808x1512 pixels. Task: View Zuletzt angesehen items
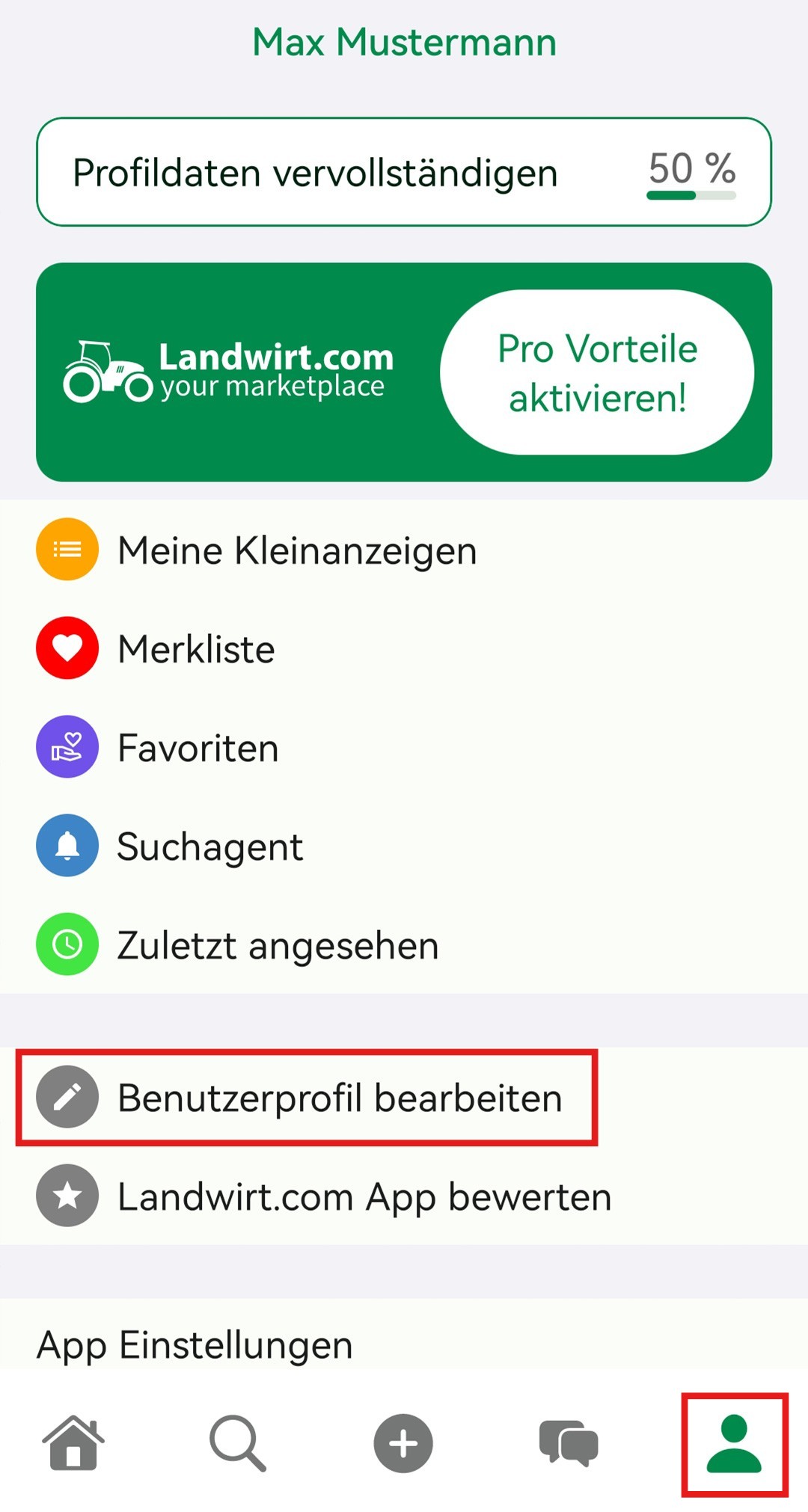[277, 945]
